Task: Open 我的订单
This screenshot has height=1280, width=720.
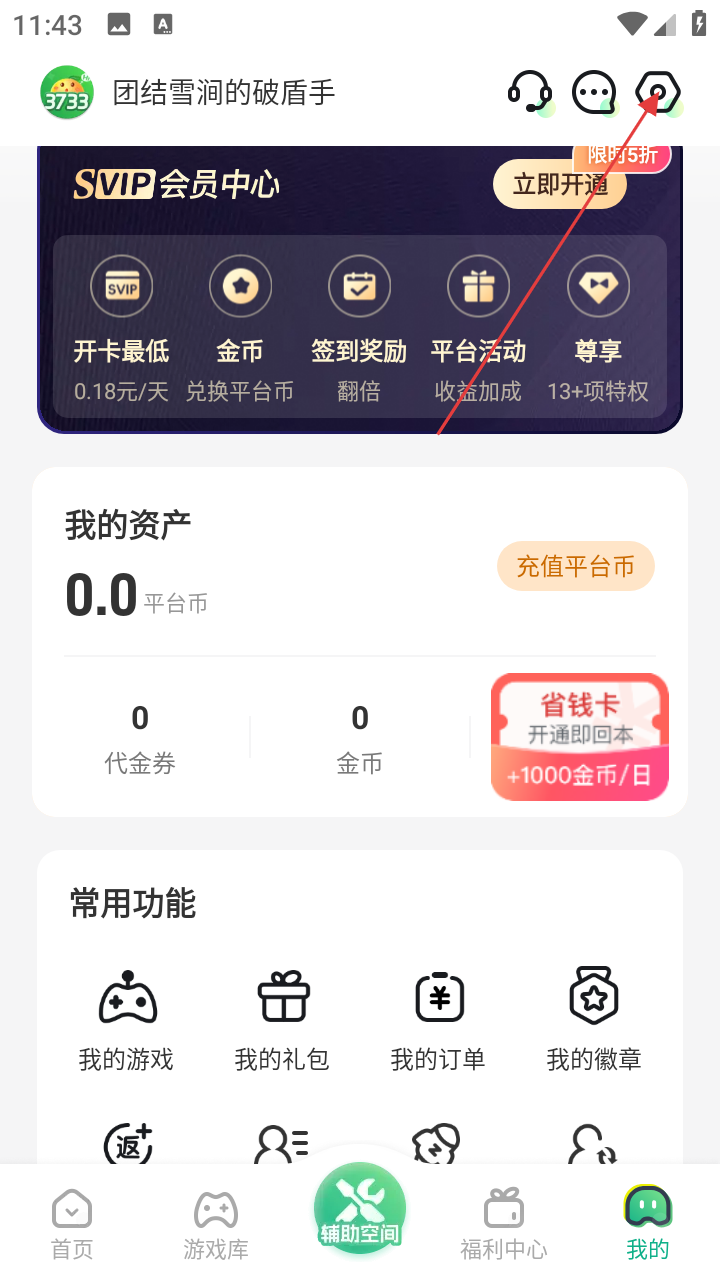Action: click(x=438, y=1019)
